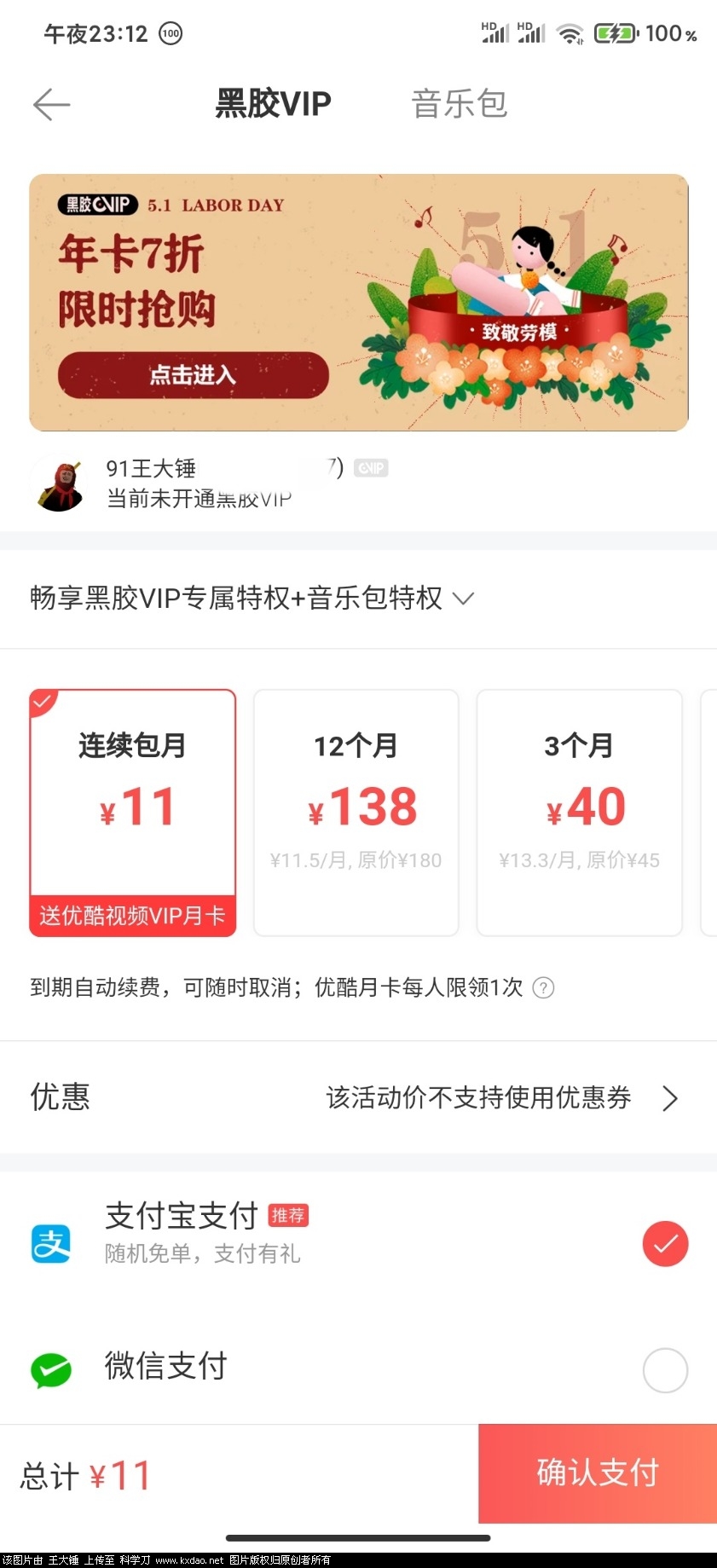Tap 确认支付 to confirm payment
This screenshot has width=717, height=1568.
[x=598, y=1473]
